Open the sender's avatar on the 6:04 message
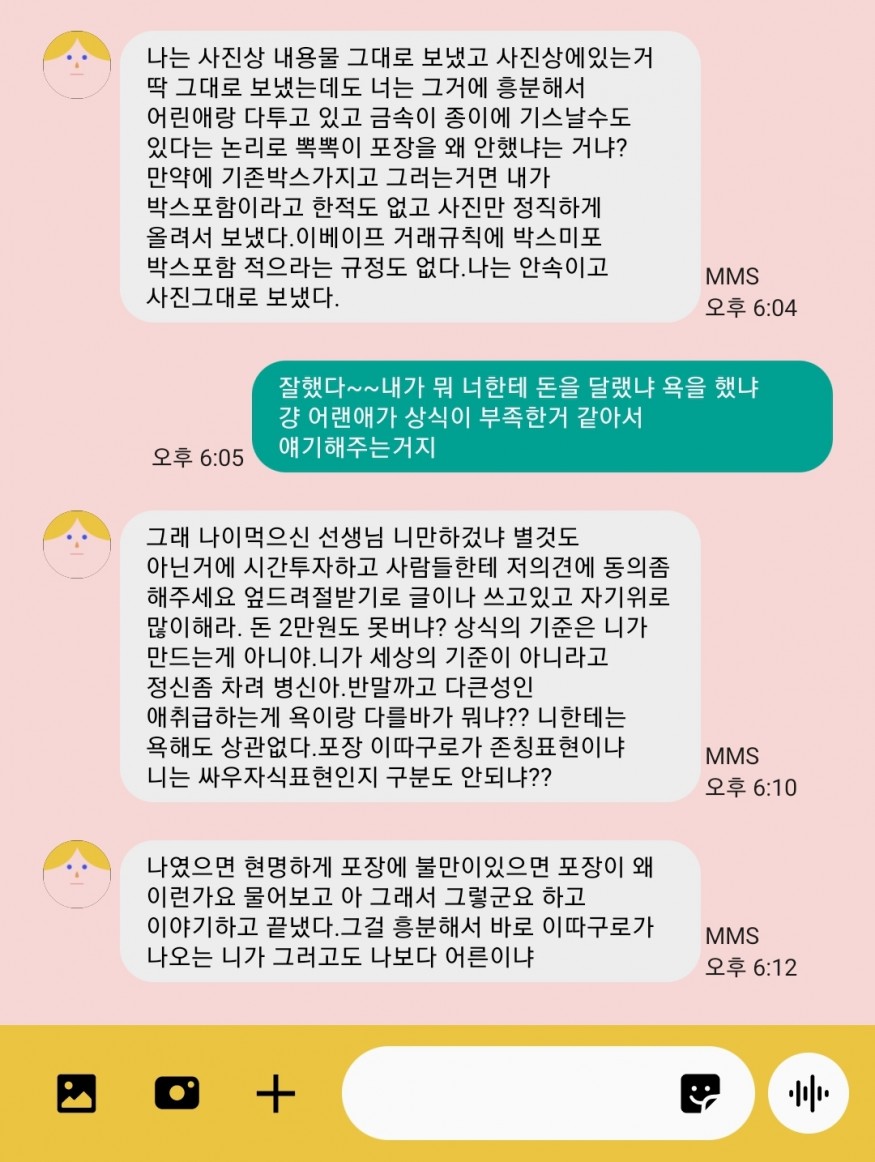 [x=77, y=64]
